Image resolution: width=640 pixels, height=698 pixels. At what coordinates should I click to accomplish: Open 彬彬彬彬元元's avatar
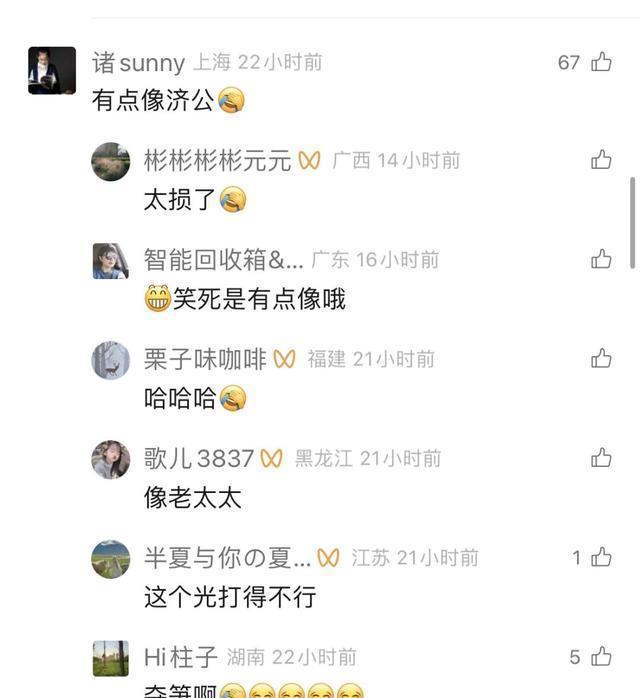click(x=111, y=162)
